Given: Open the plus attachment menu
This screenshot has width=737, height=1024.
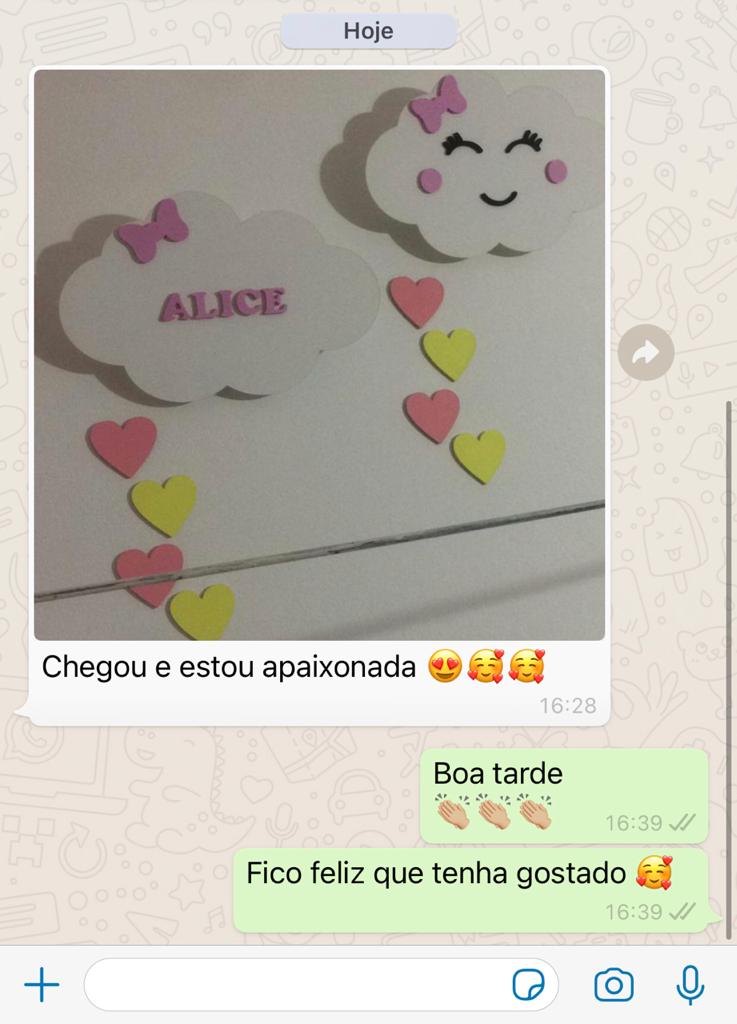Looking at the screenshot, I should pos(41,985).
